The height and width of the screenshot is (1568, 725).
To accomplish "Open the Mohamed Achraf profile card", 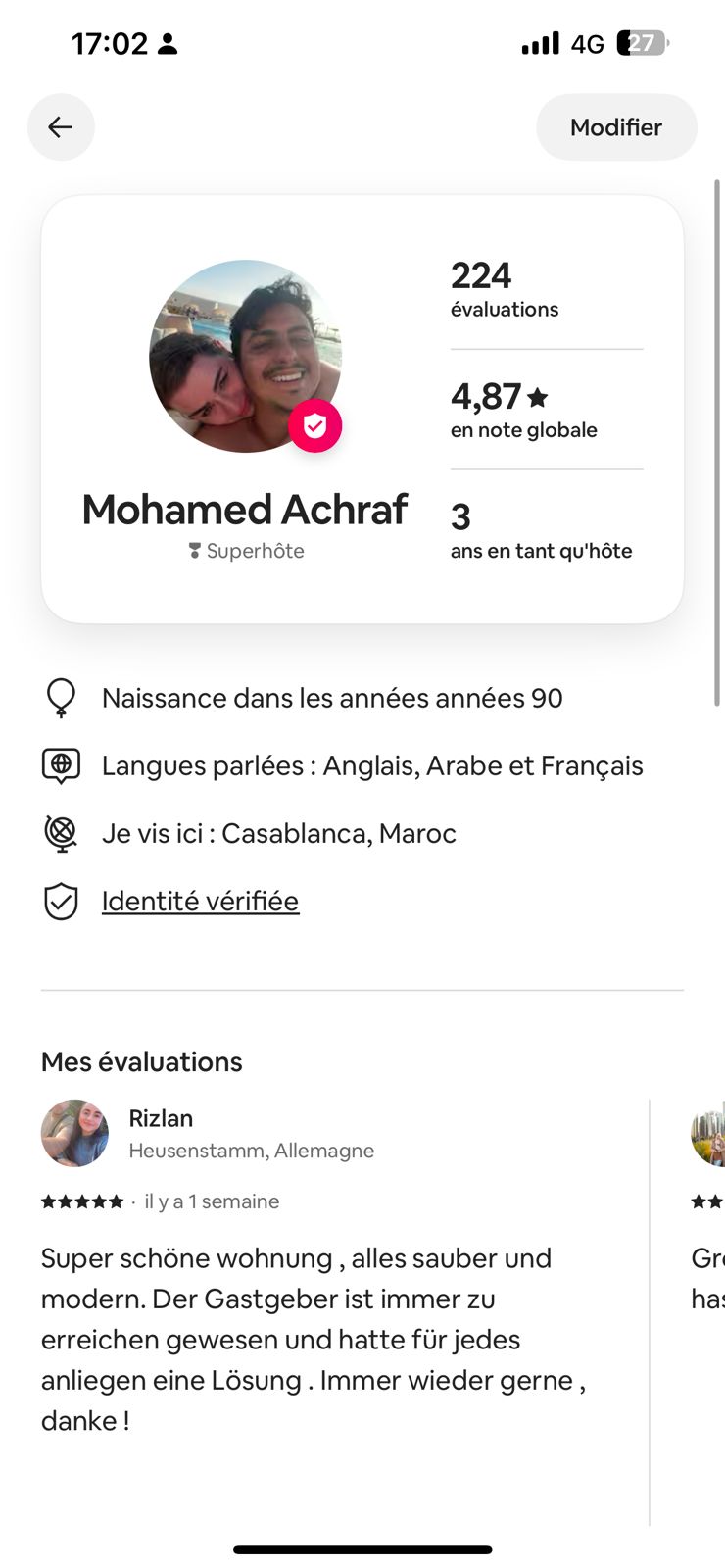I will click(362, 410).
